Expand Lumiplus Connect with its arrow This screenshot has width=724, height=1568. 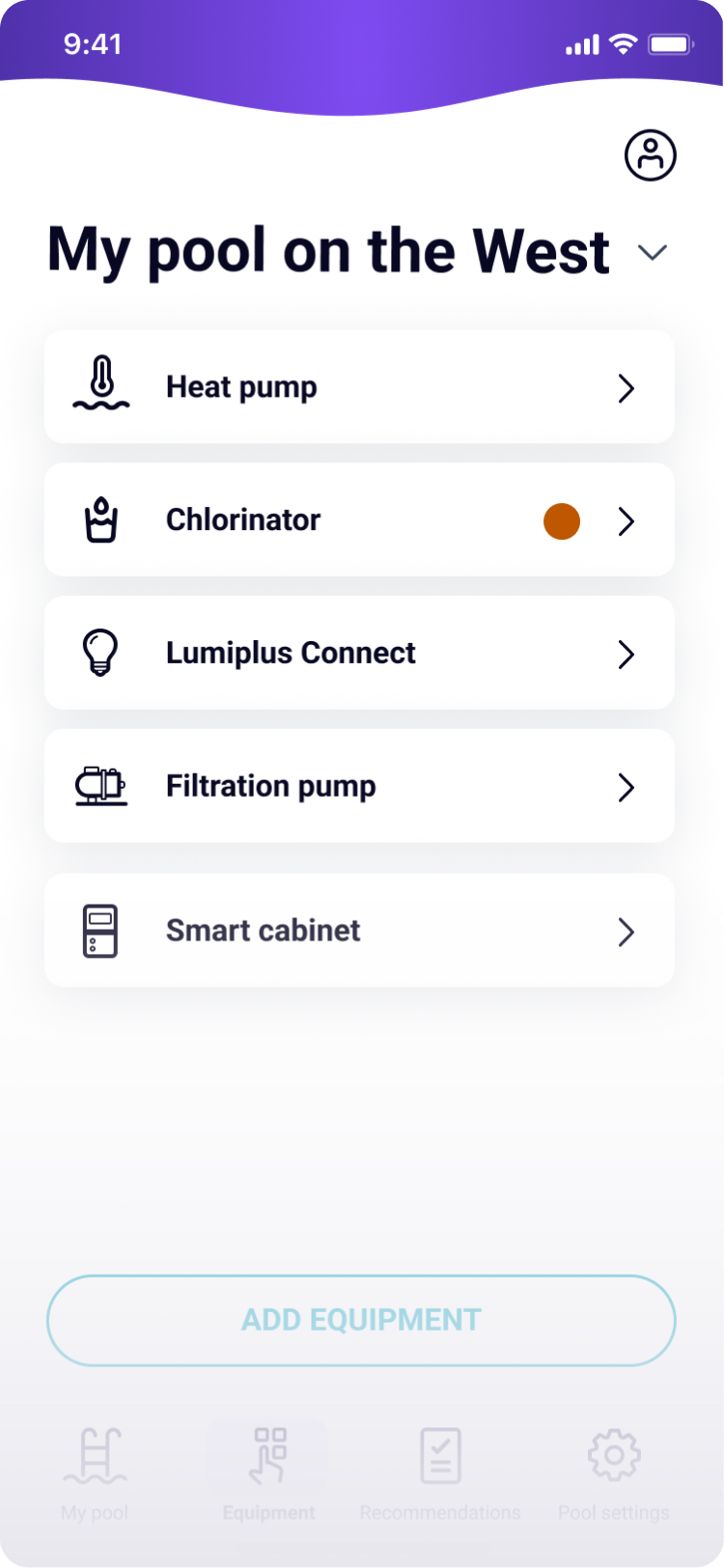click(627, 654)
